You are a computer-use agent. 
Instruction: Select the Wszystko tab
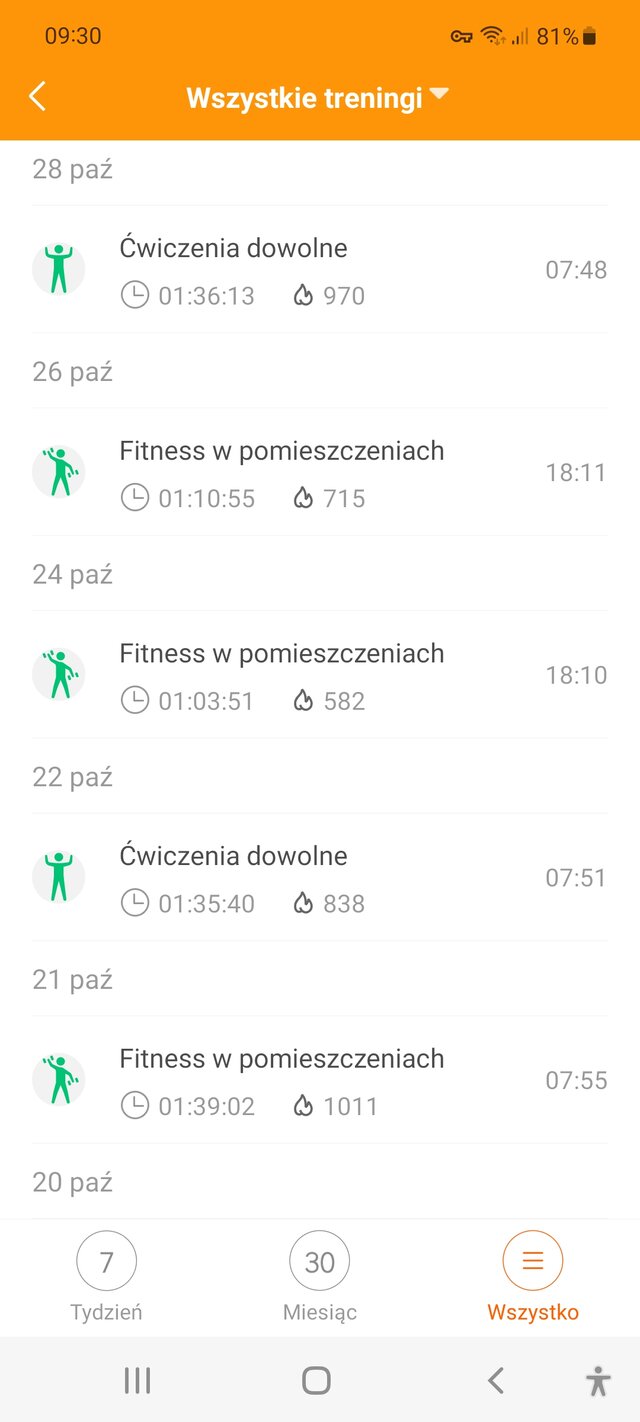tap(532, 1277)
